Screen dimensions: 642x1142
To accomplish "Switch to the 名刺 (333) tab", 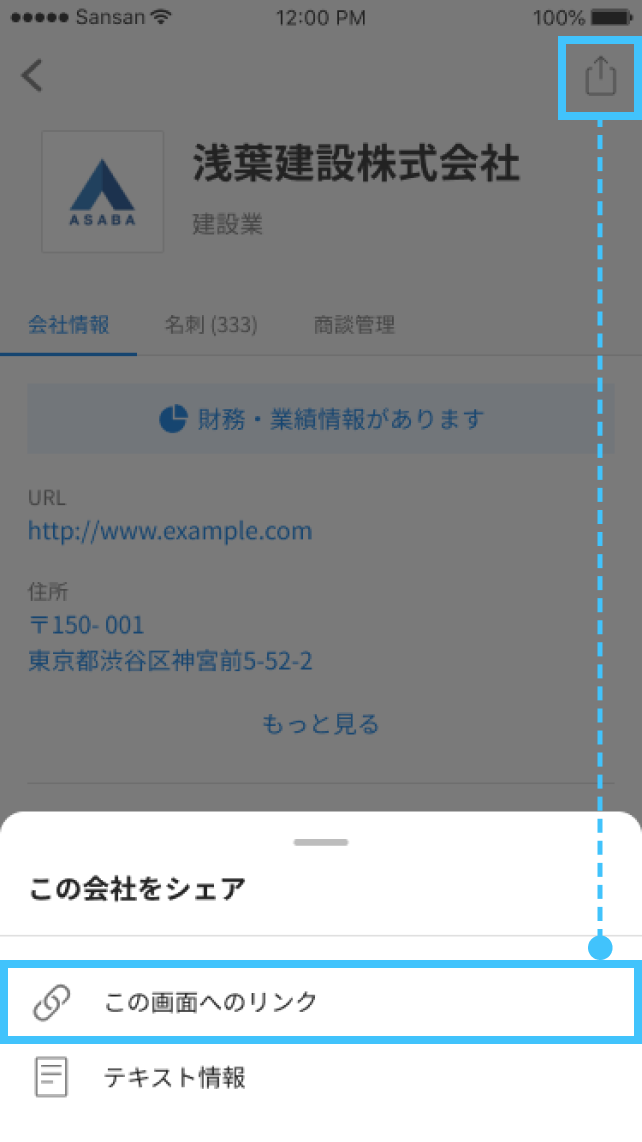I will pos(211,324).
